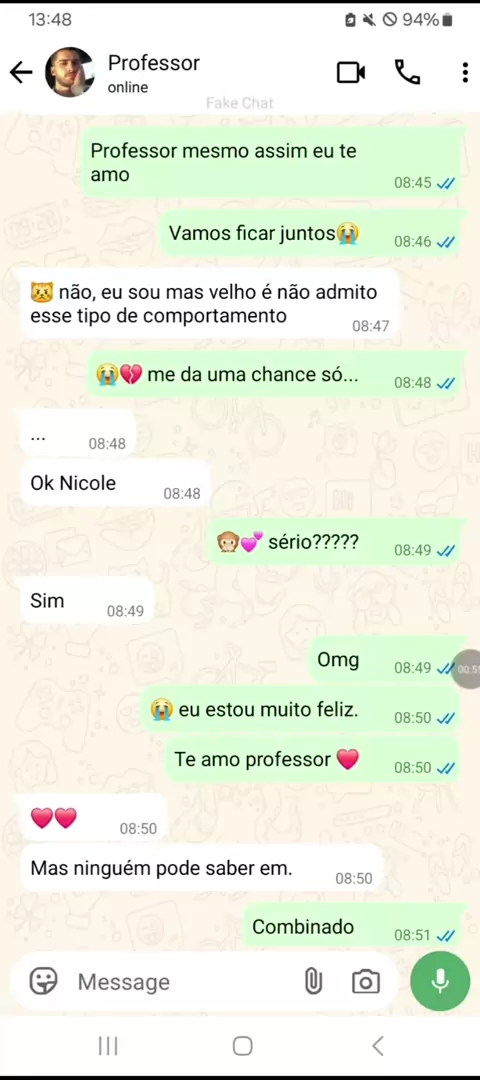Start a voice call with Professor
Image resolution: width=480 pixels, height=1080 pixels.
[x=407, y=72]
